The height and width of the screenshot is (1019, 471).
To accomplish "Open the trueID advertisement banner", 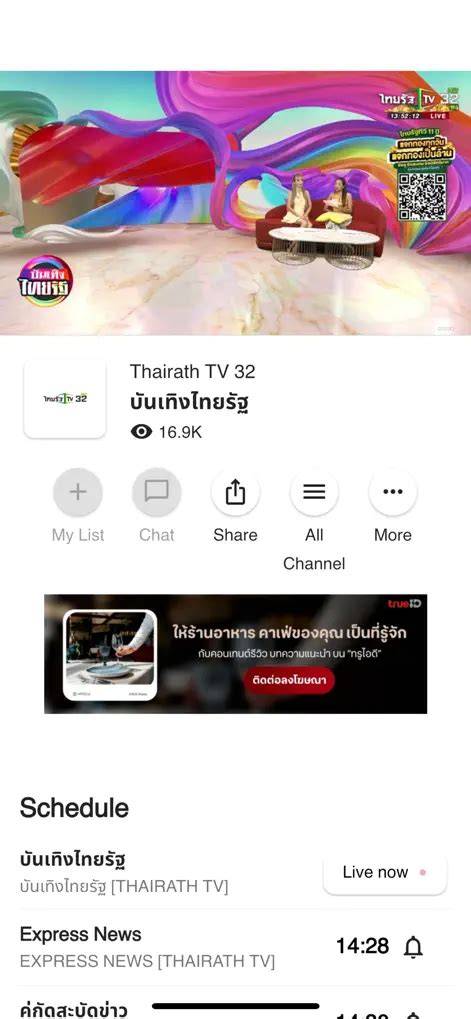I will coord(235,654).
